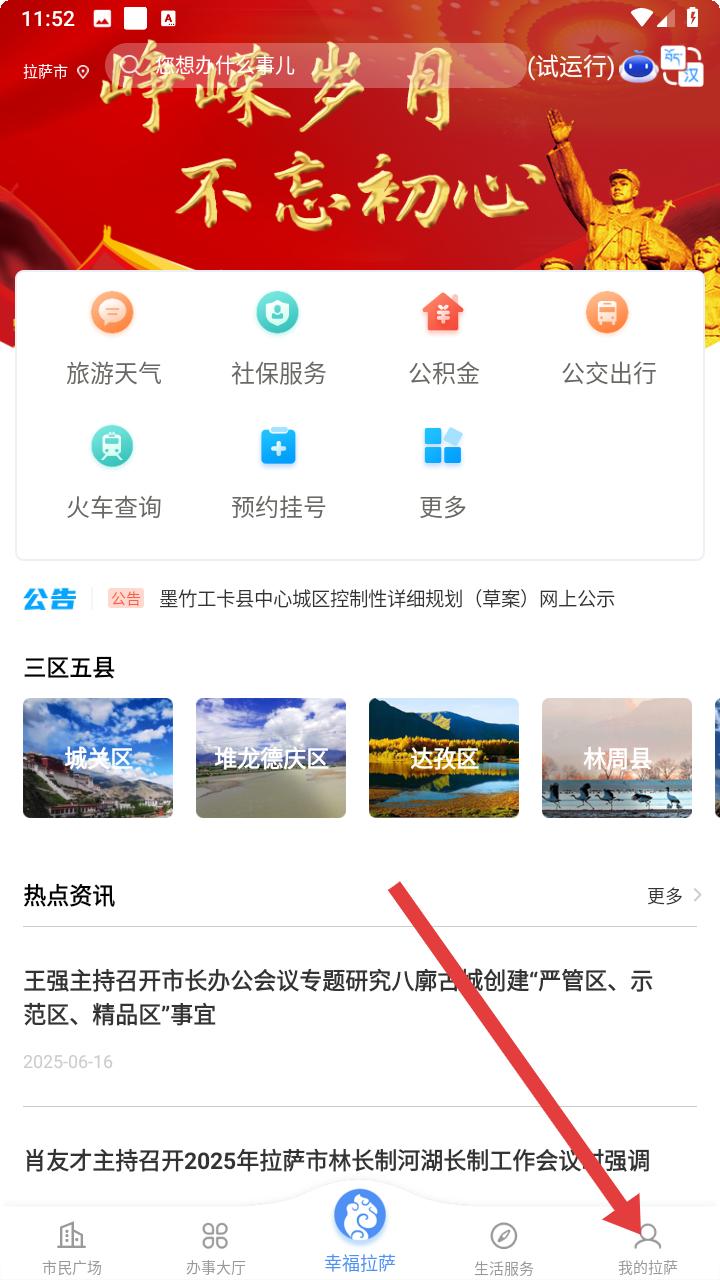Open the 林周县 district tile
This screenshot has width=720, height=1280.
click(617, 758)
